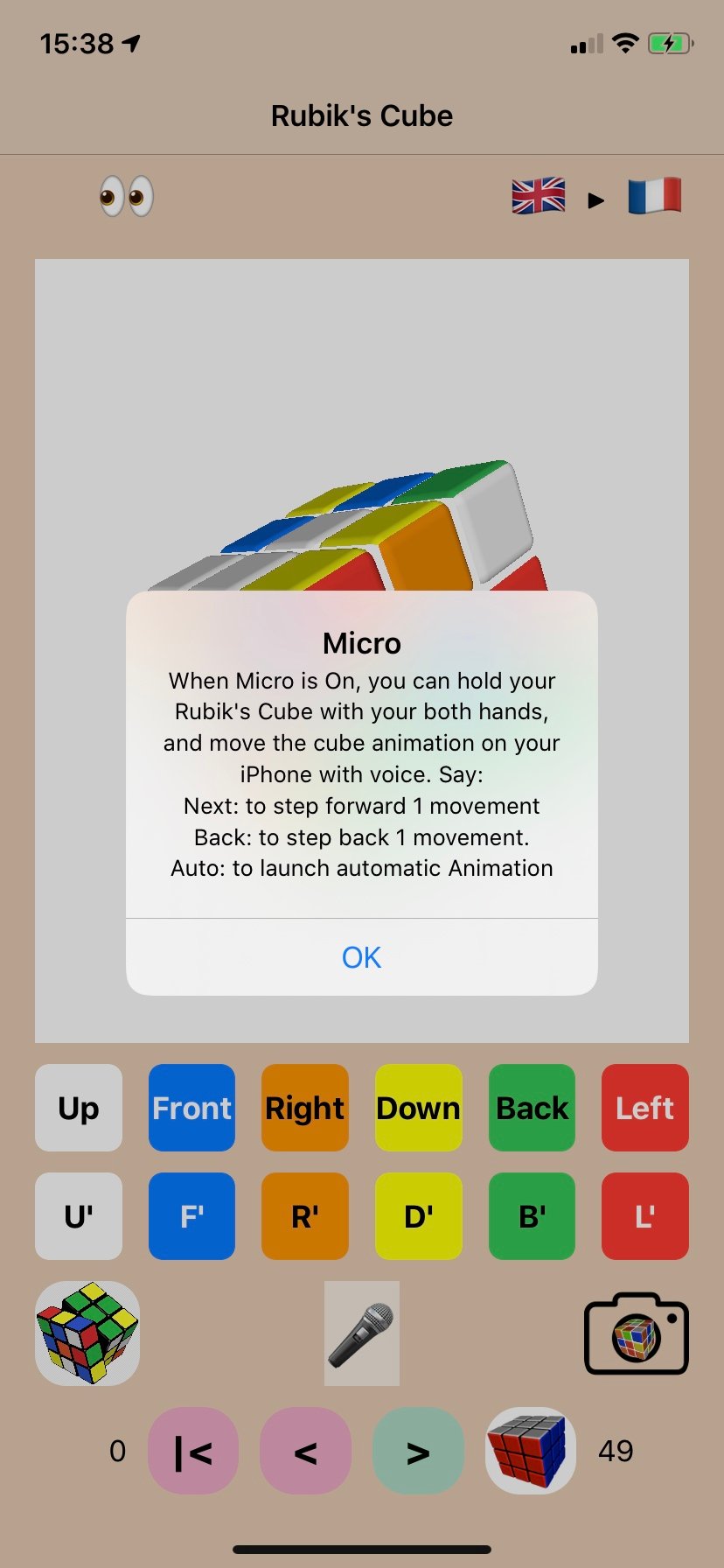Select the French flag
Image resolution: width=724 pixels, height=1568 pixels.
click(654, 196)
